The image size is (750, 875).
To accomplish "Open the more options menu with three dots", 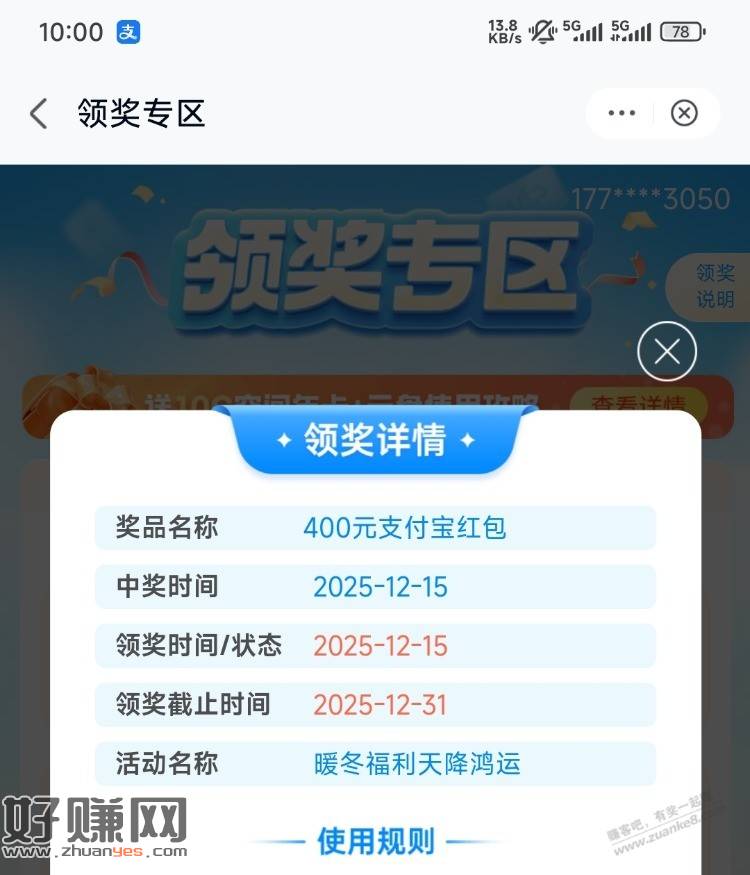I will (x=621, y=113).
